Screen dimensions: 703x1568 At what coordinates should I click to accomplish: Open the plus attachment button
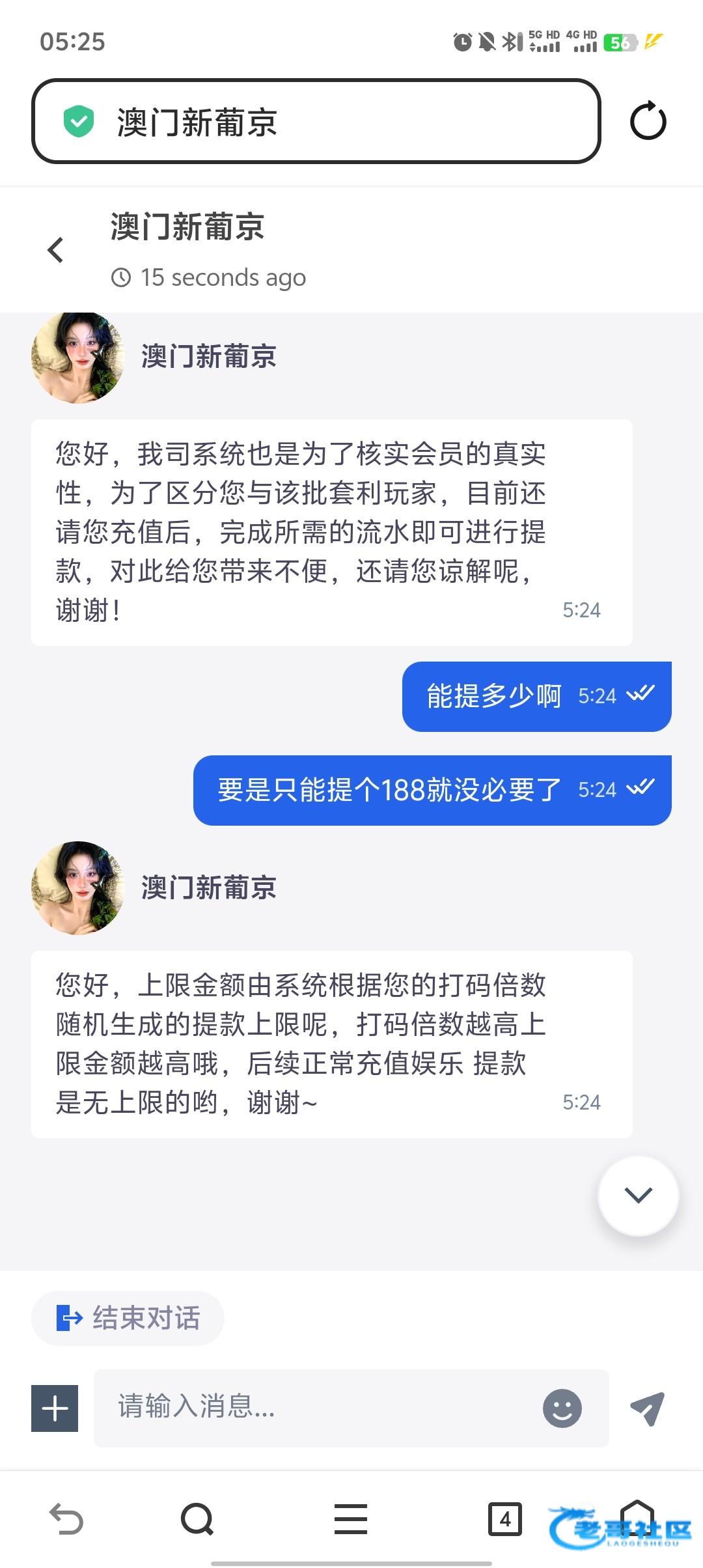click(x=55, y=1408)
